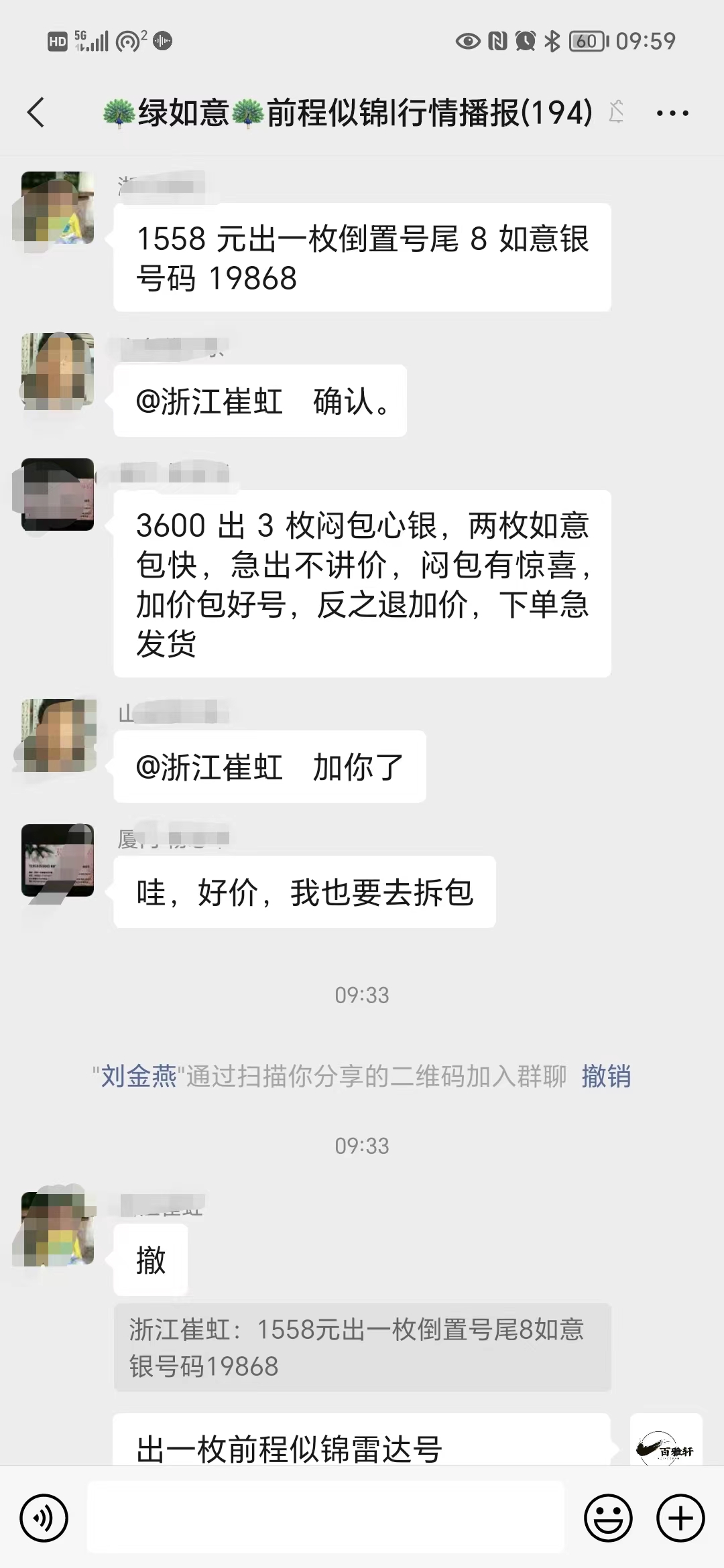This screenshot has height=1568, width=724.
Task: Open the emoji picker
Action: click(x=608, y=1518)
